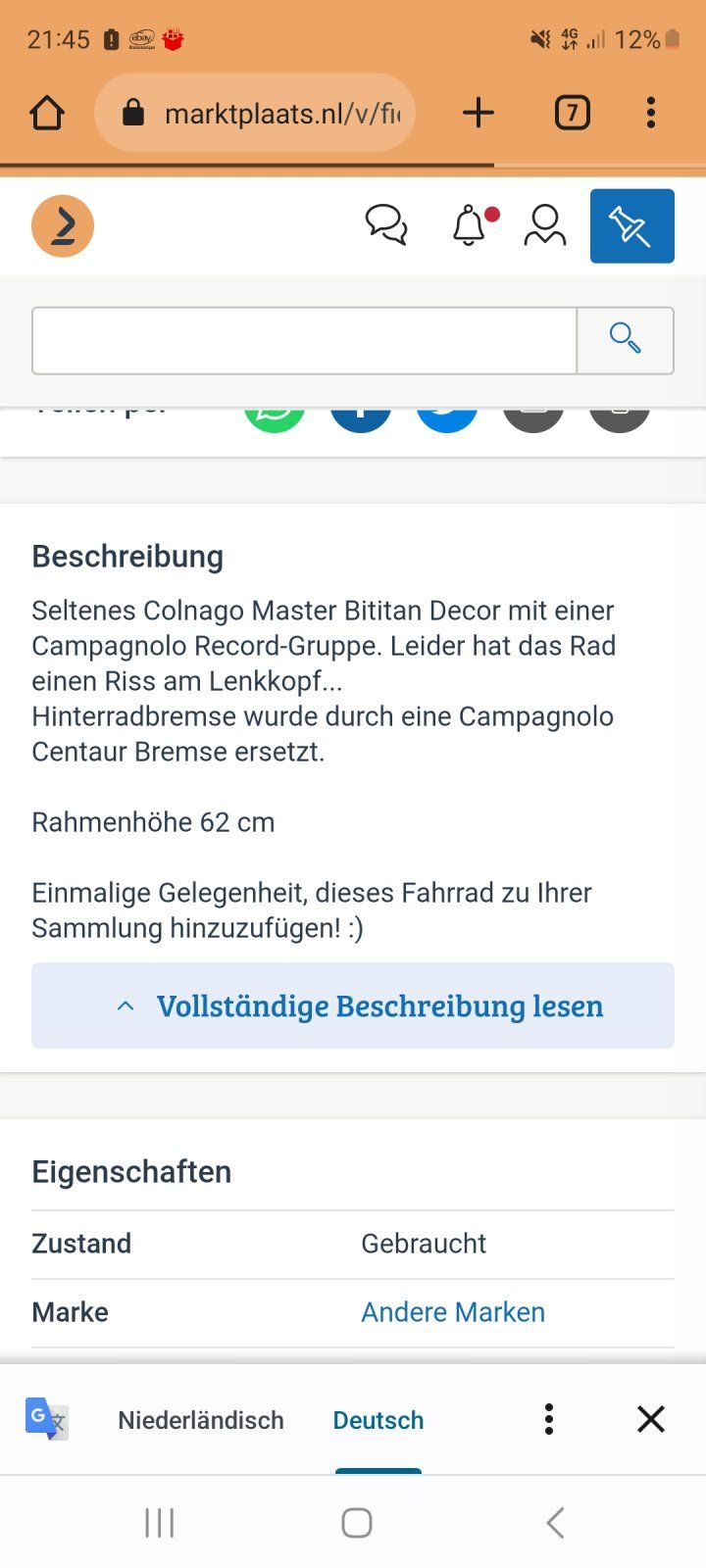
Task: Close the Google Translate bar
Action: [x=651, y=1419]
